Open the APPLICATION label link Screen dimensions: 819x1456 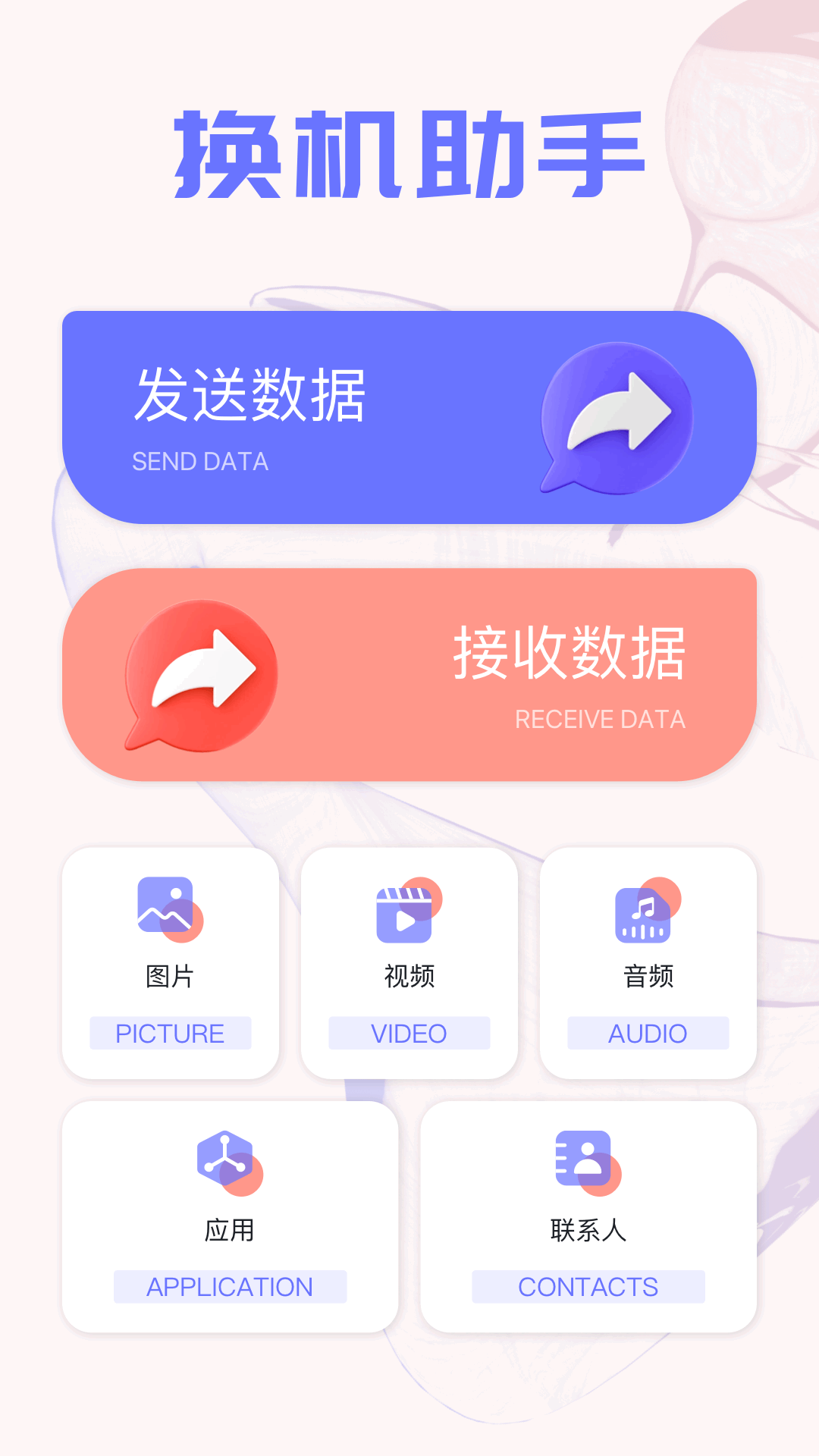[x=229, y=1287]
